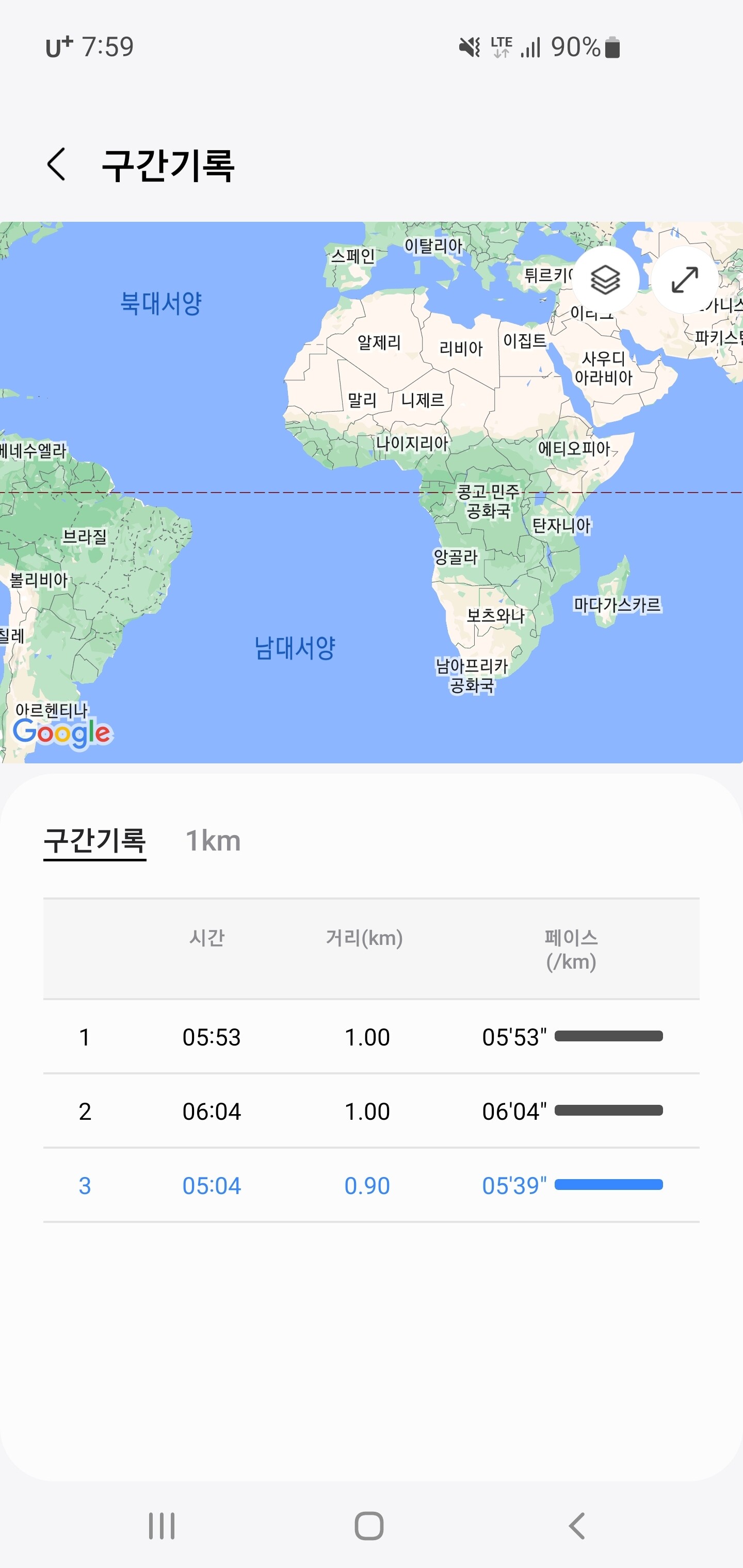The height and width of the screenshot is (1568, 743).
Task: Go back from the 구간기록 screen
Action: pos(56,165)
